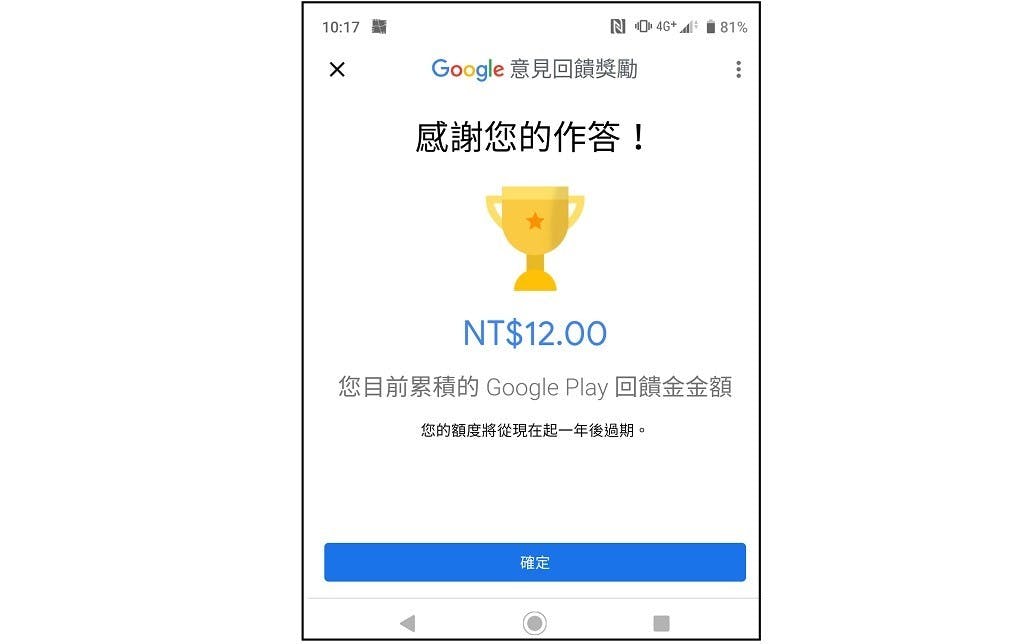
Task: Open recent apps with square button
Action: pyautogui.click(x=661, y=623)
